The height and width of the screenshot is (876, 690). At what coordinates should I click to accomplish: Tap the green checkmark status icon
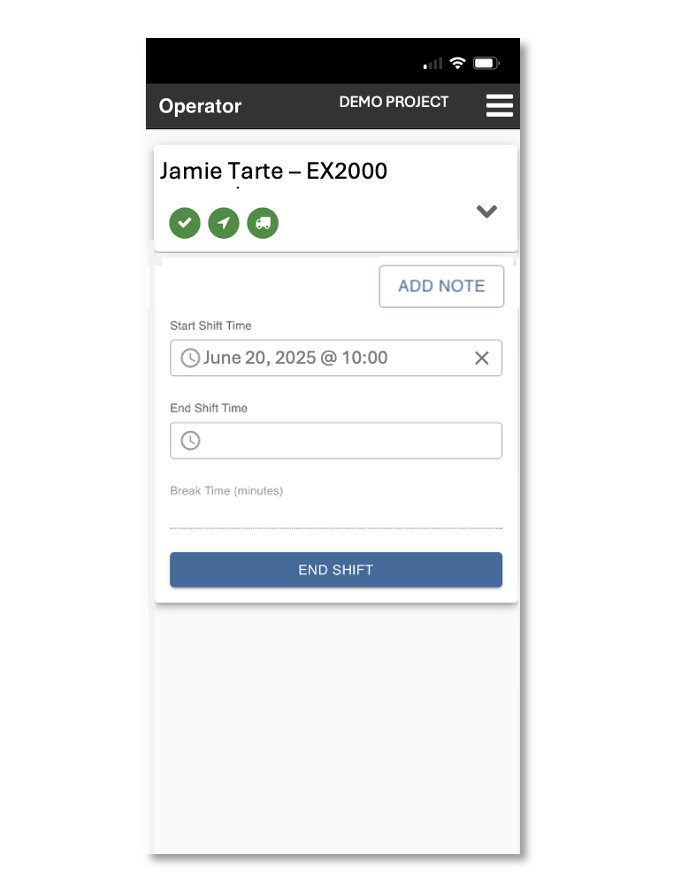coord(184,223)
